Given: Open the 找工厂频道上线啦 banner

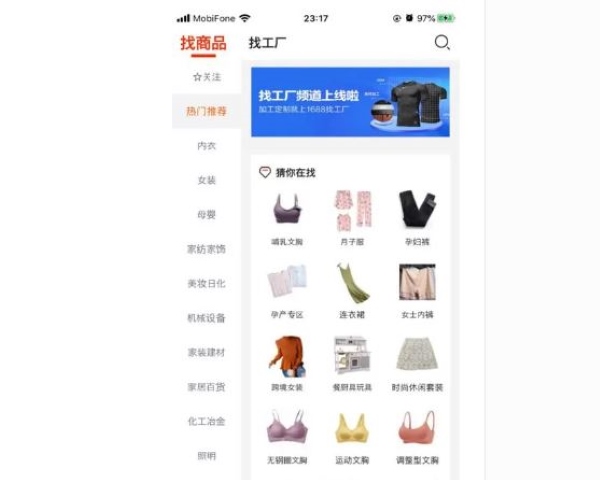Looking at the screenshot, I should pos(350,102).
